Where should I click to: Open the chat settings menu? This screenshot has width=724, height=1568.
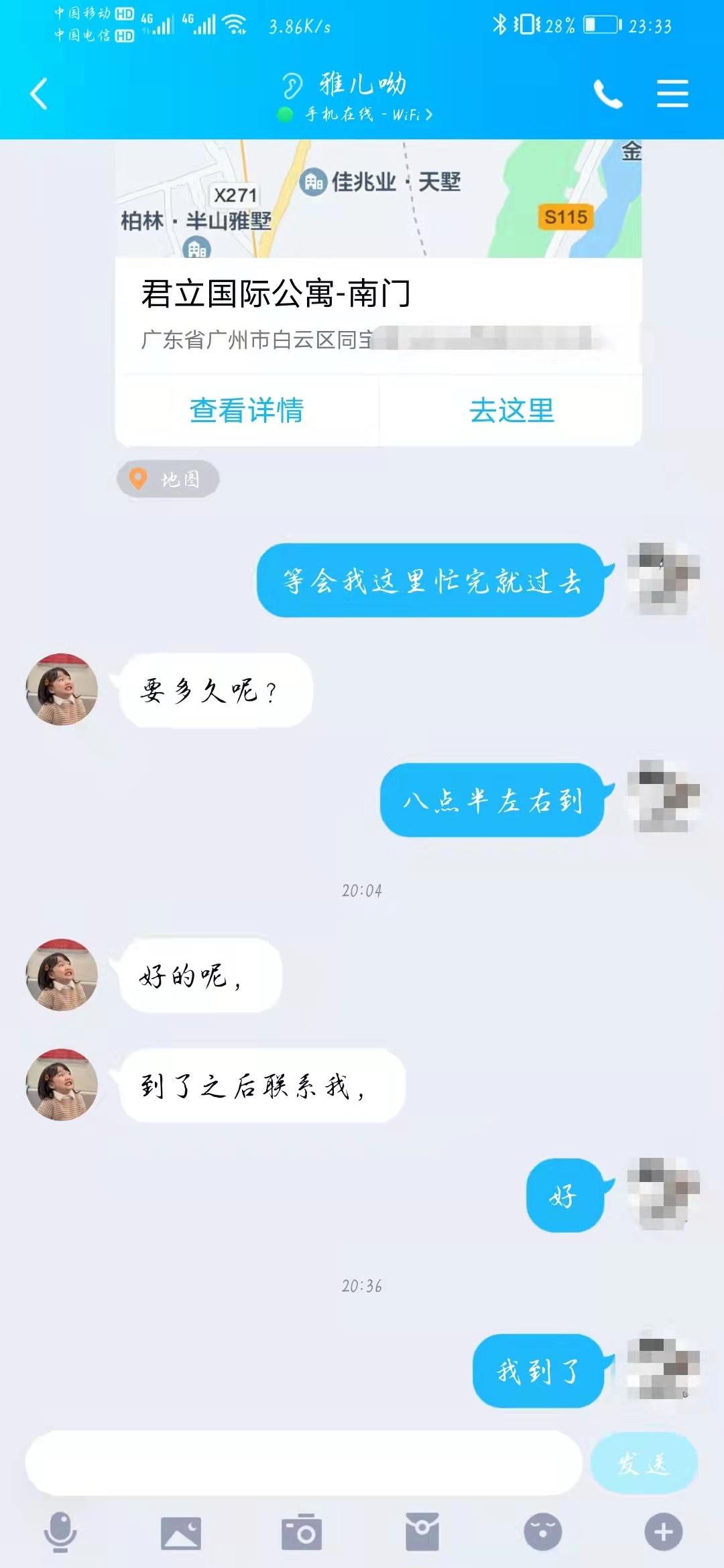(672, 94)
